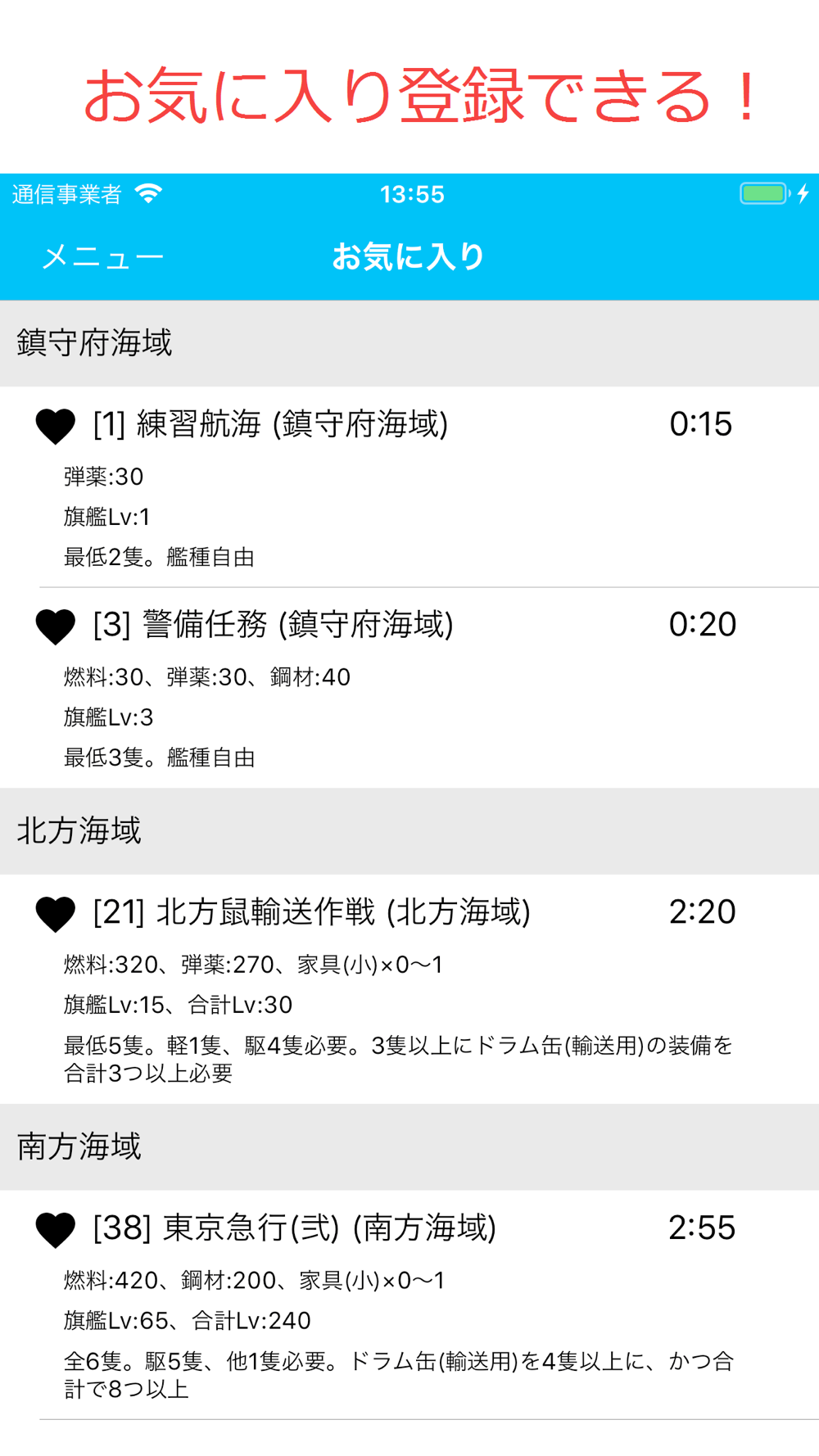Toggle the heart on [21] 北方鼠輸送作戦

click(x=56, y=914)
